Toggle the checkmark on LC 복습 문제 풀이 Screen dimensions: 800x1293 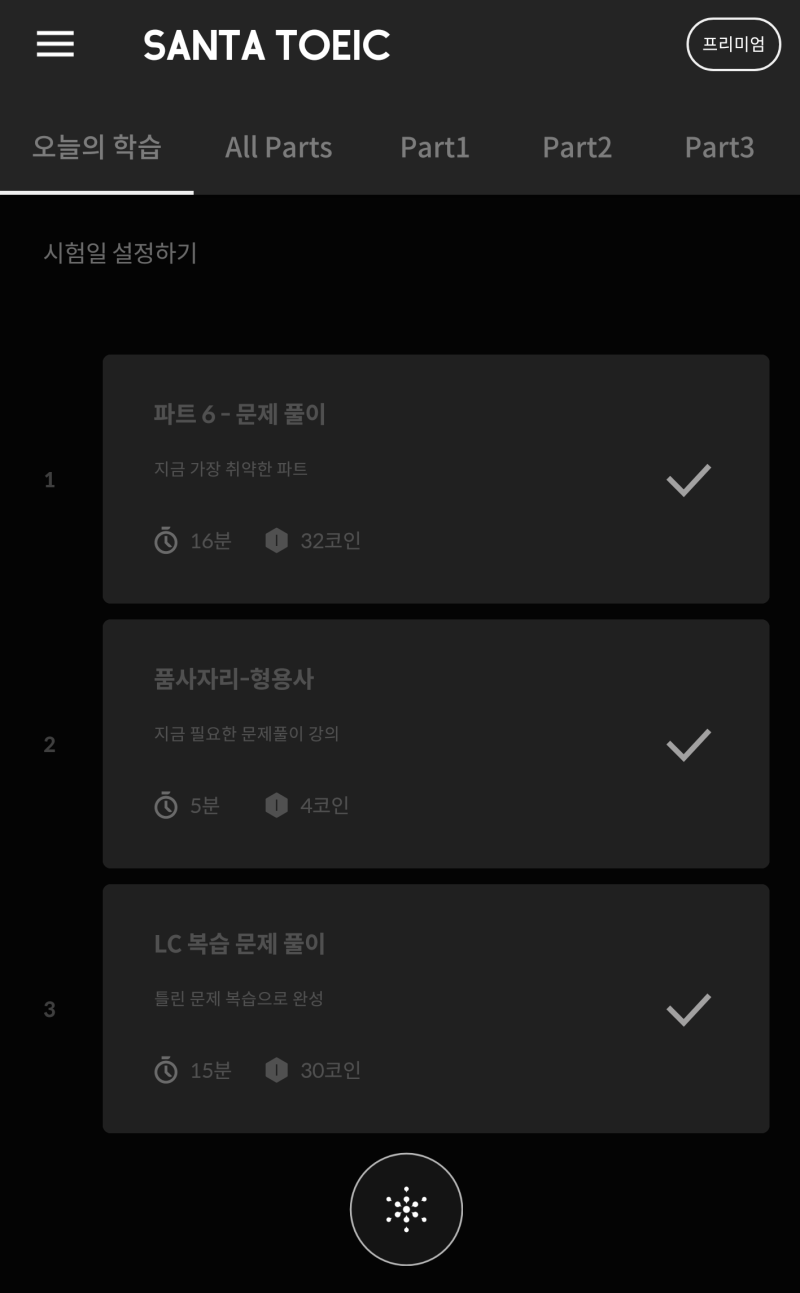688,1010
